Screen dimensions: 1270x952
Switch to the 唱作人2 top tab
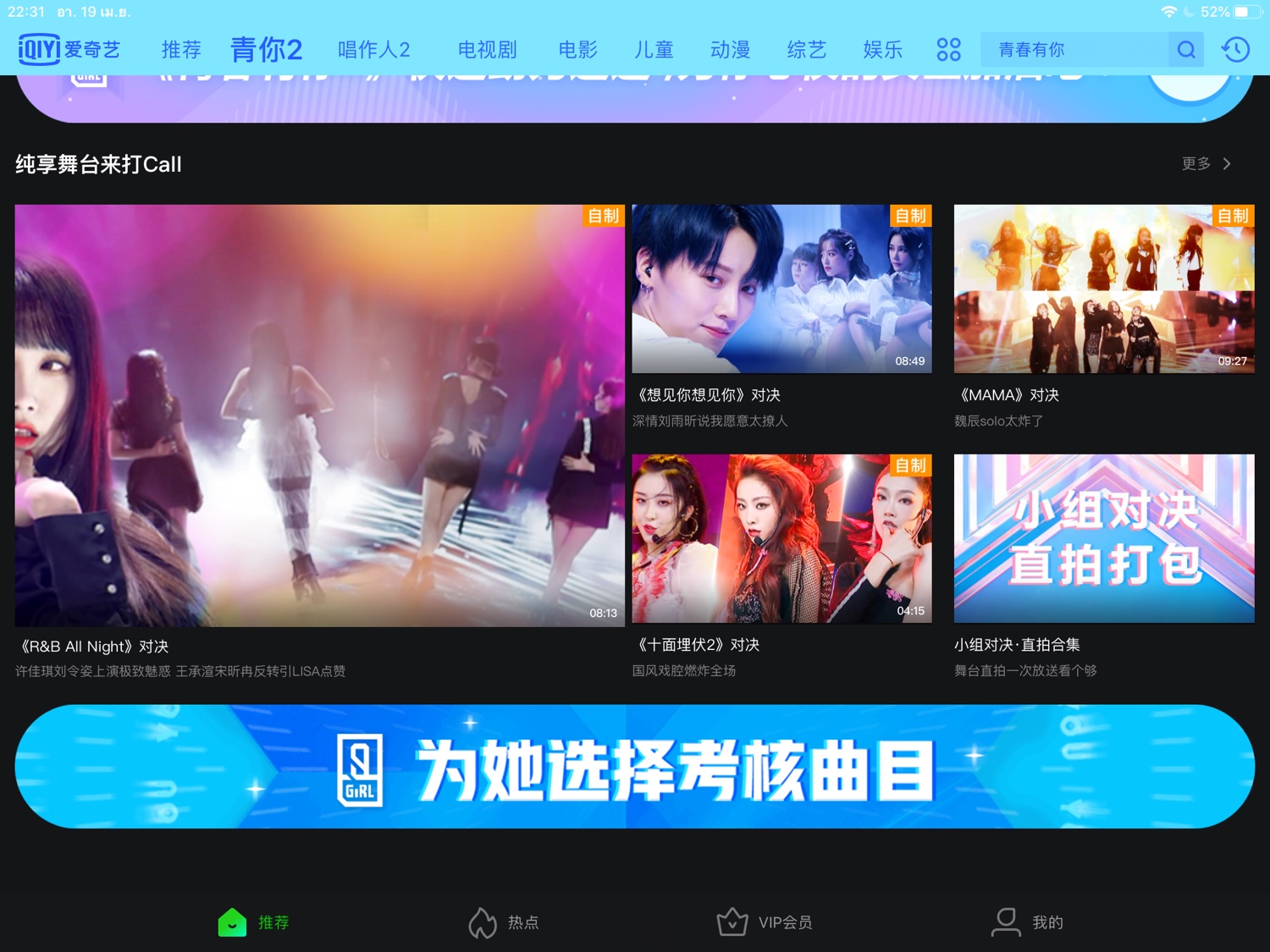pos(373,50)
